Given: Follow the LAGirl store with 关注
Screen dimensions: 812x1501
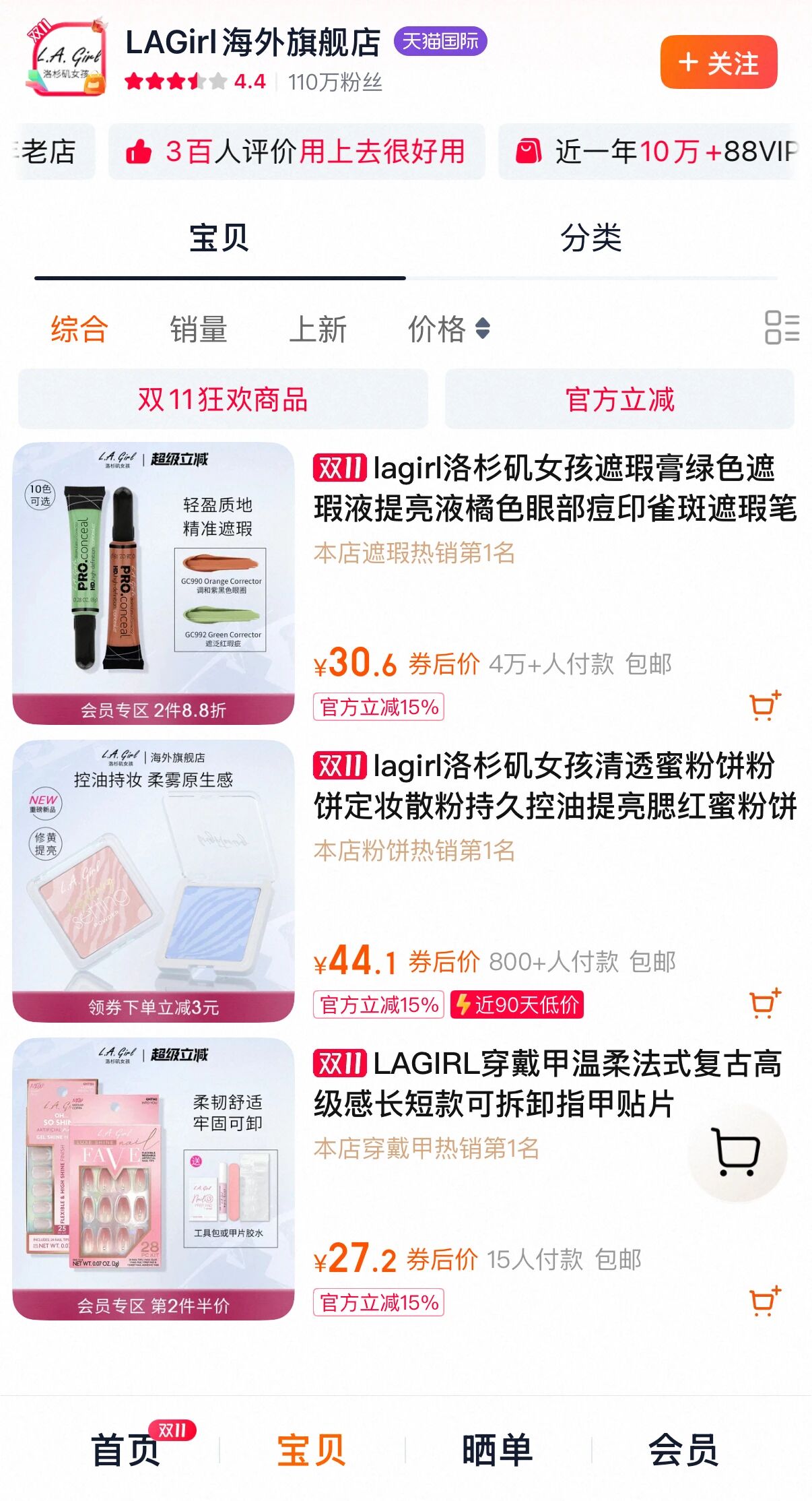Looking at the screenshot, I should (718, 63).
